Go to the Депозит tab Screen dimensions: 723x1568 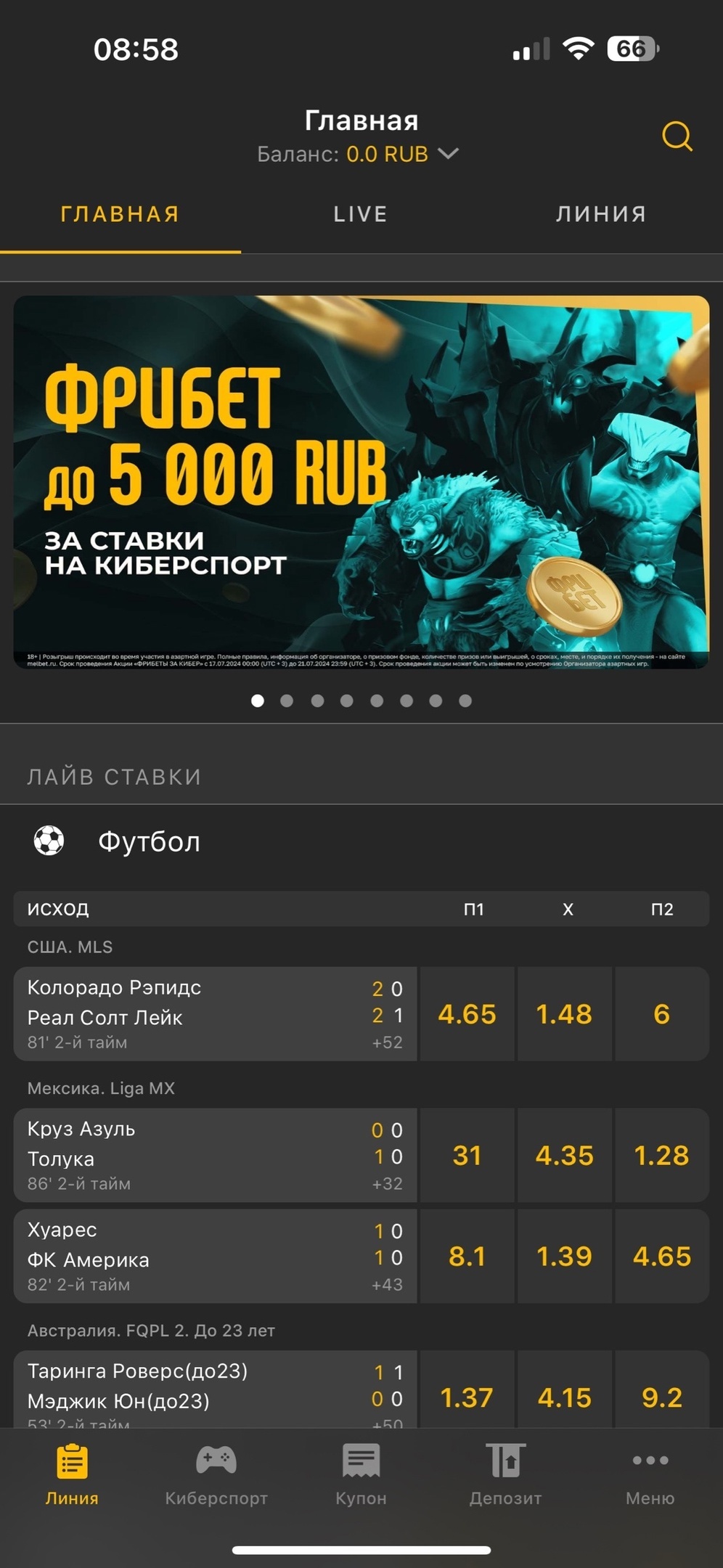pos(505,1475)
